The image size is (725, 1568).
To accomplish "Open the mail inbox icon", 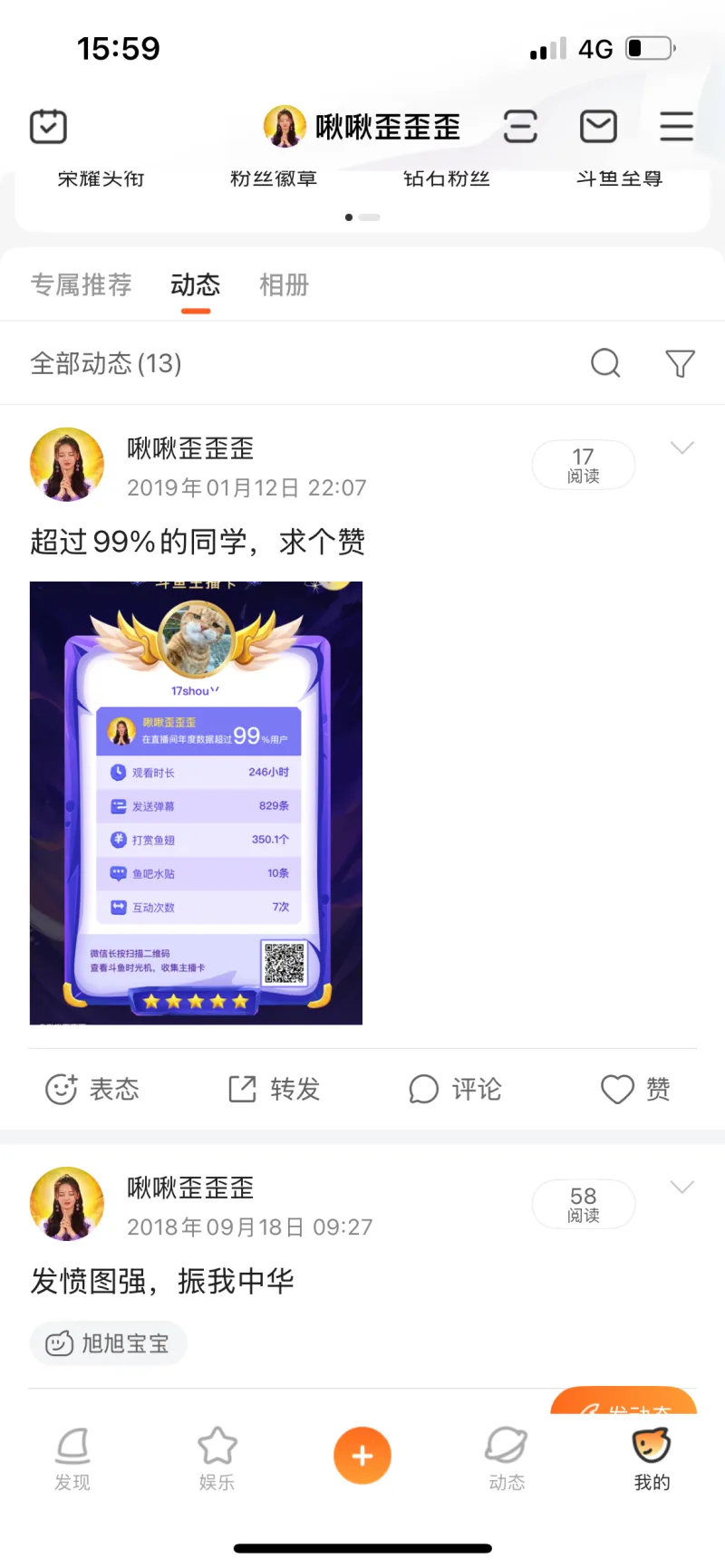I will [x=598, y=127].
